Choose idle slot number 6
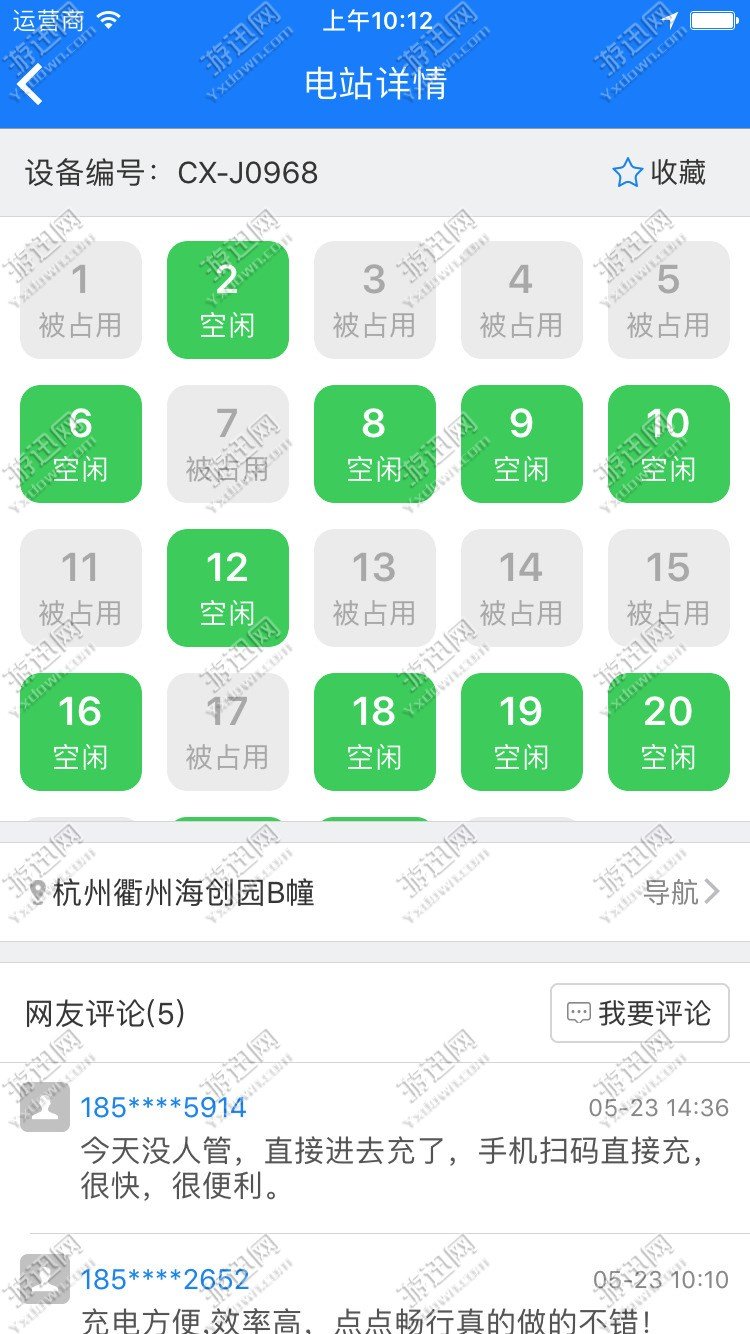This screenshot has height=1334, width=750. 81,444
